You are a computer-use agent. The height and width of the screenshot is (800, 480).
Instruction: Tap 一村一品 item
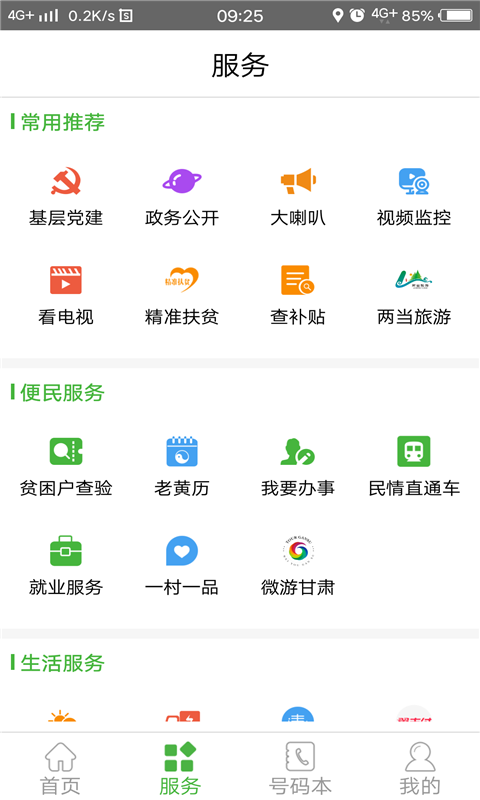click(182, 566)
